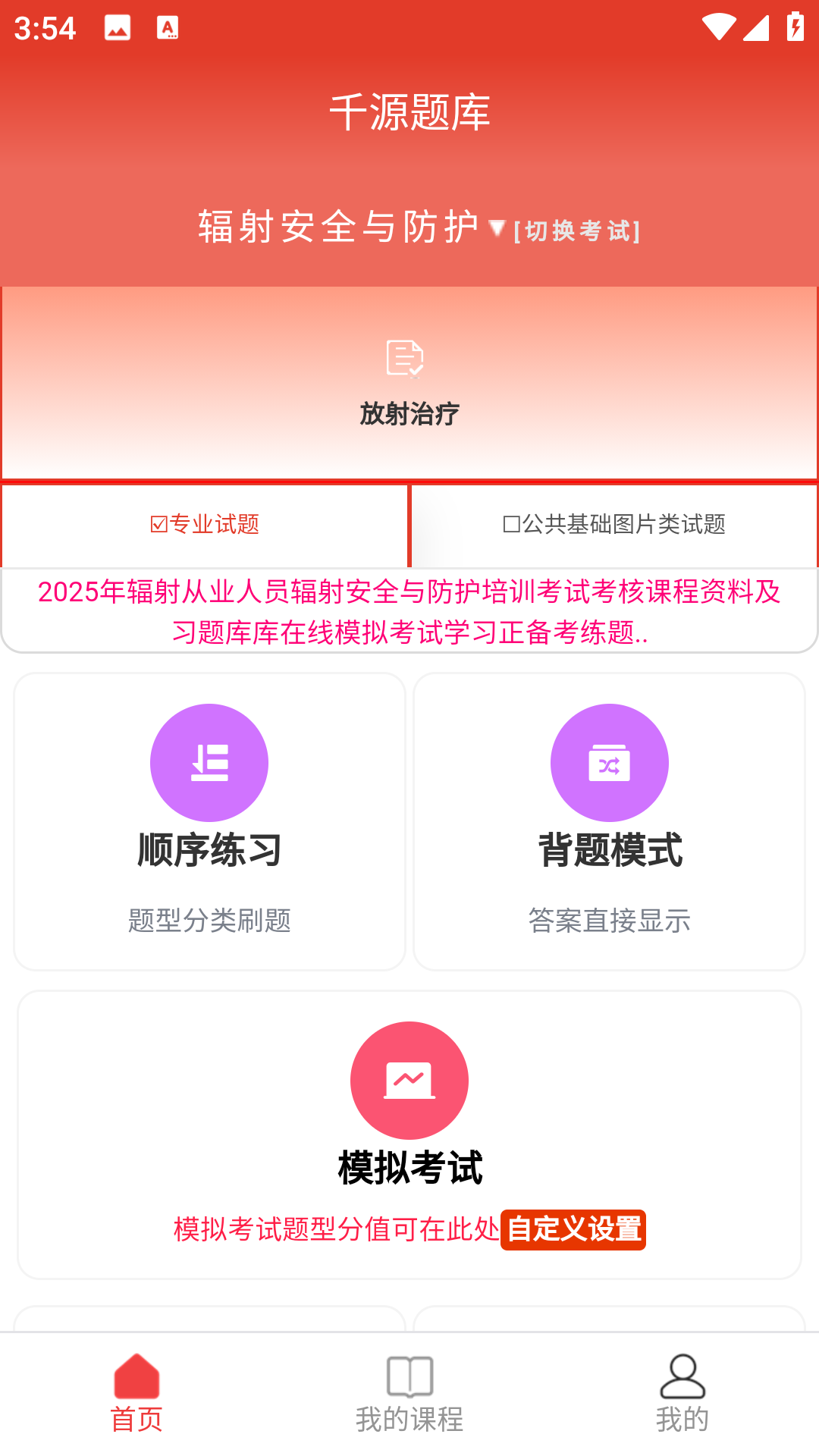This screenshot has height=1456, width=819.
Task: Switch to the 公共基础图片类试题 tab
Action: click(x=613, y=524)
